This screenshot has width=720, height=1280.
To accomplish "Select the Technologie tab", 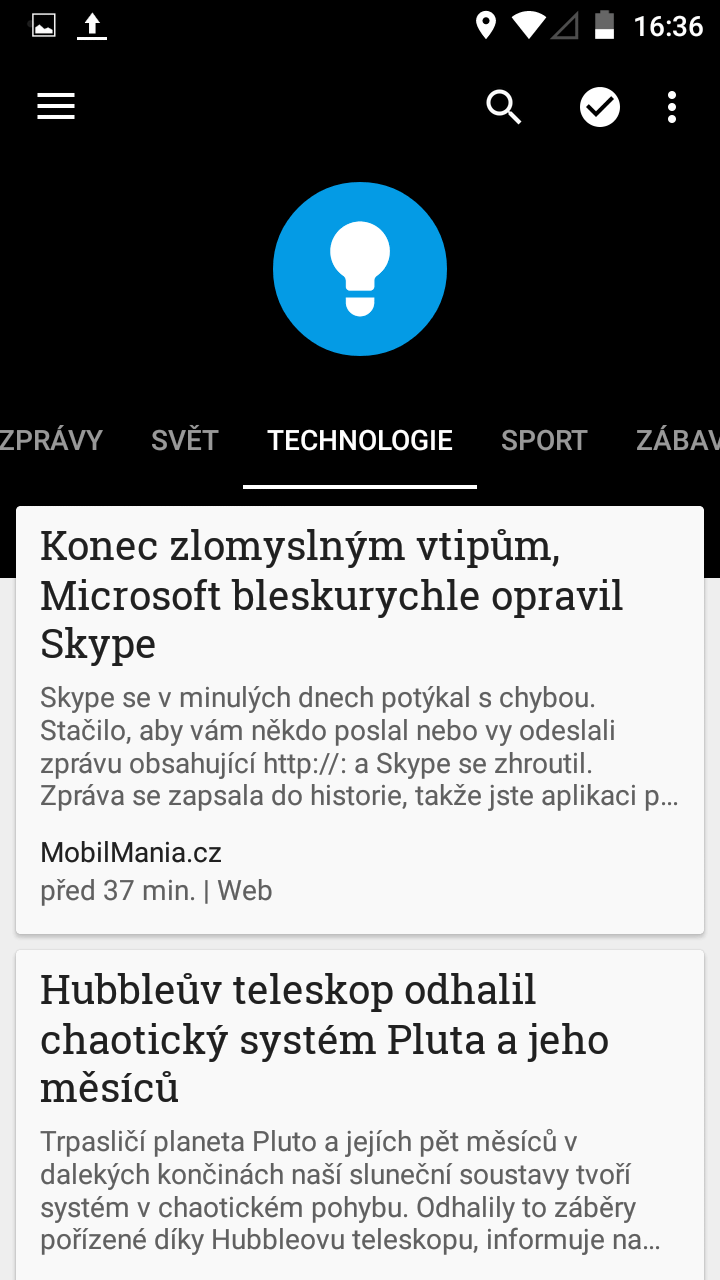I will click(360, 440).
